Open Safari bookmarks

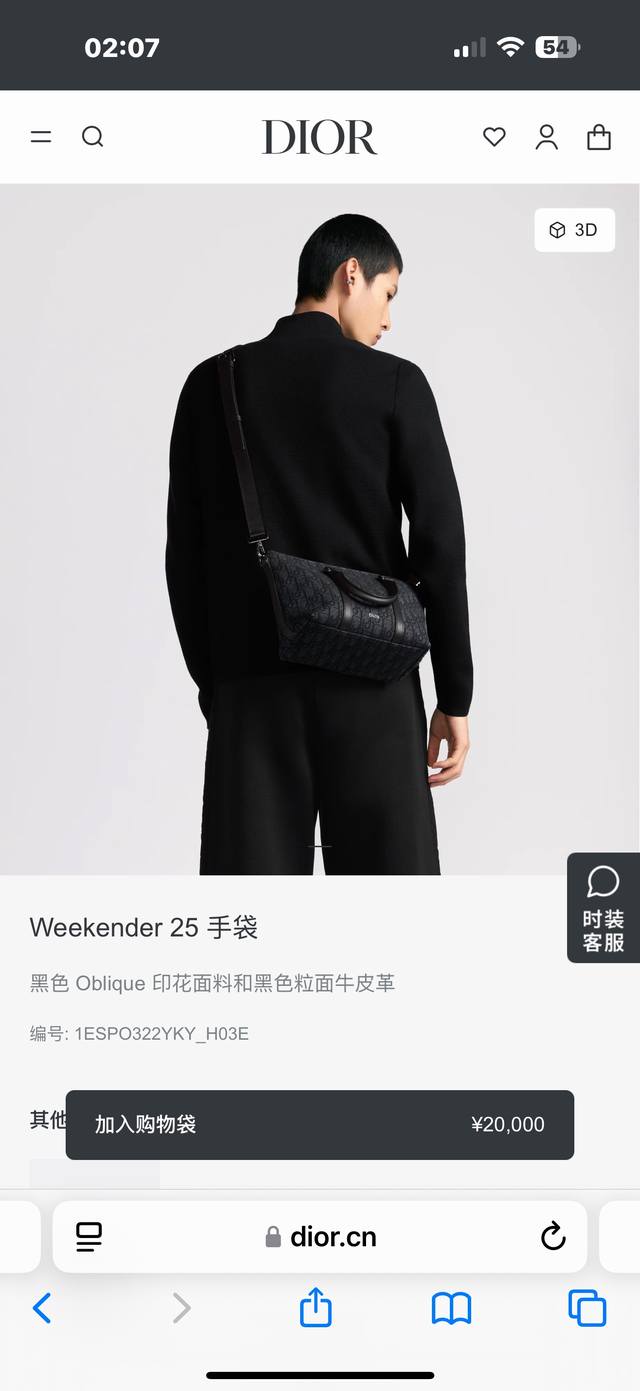point(451,1307)
